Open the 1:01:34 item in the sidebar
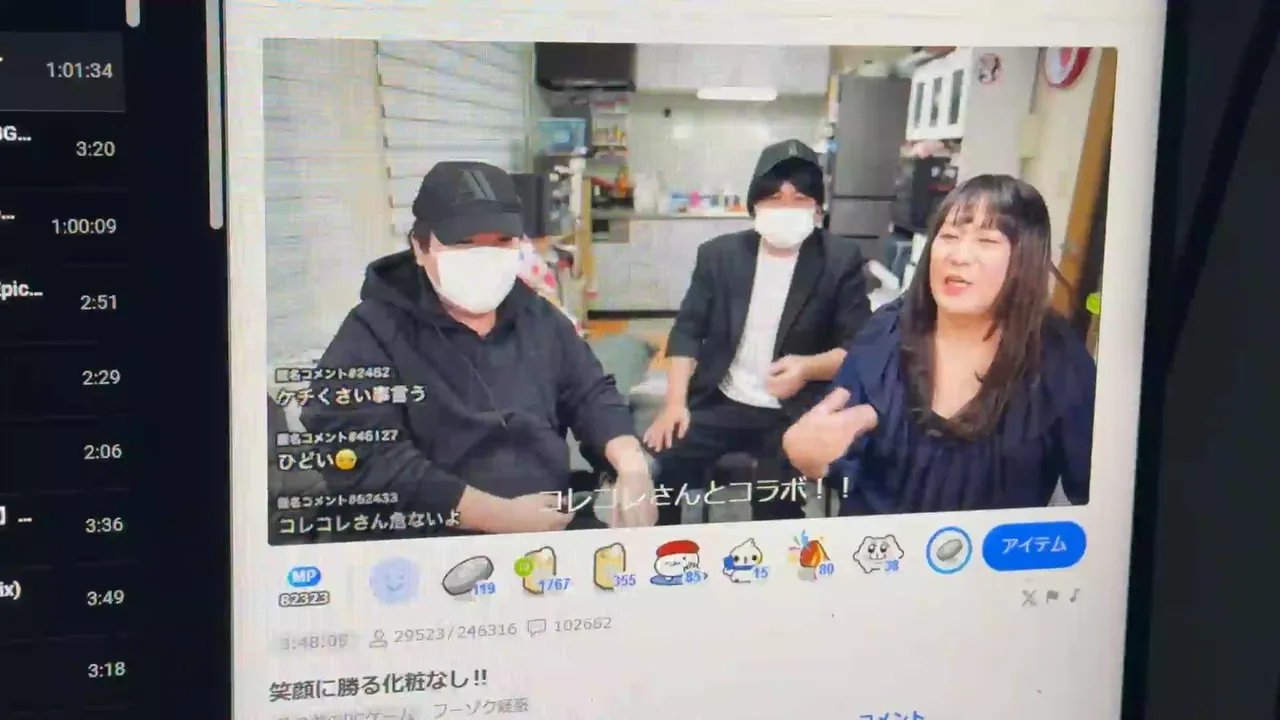Viewport: 1280px width, 720px height. click(x=62, y=71)
